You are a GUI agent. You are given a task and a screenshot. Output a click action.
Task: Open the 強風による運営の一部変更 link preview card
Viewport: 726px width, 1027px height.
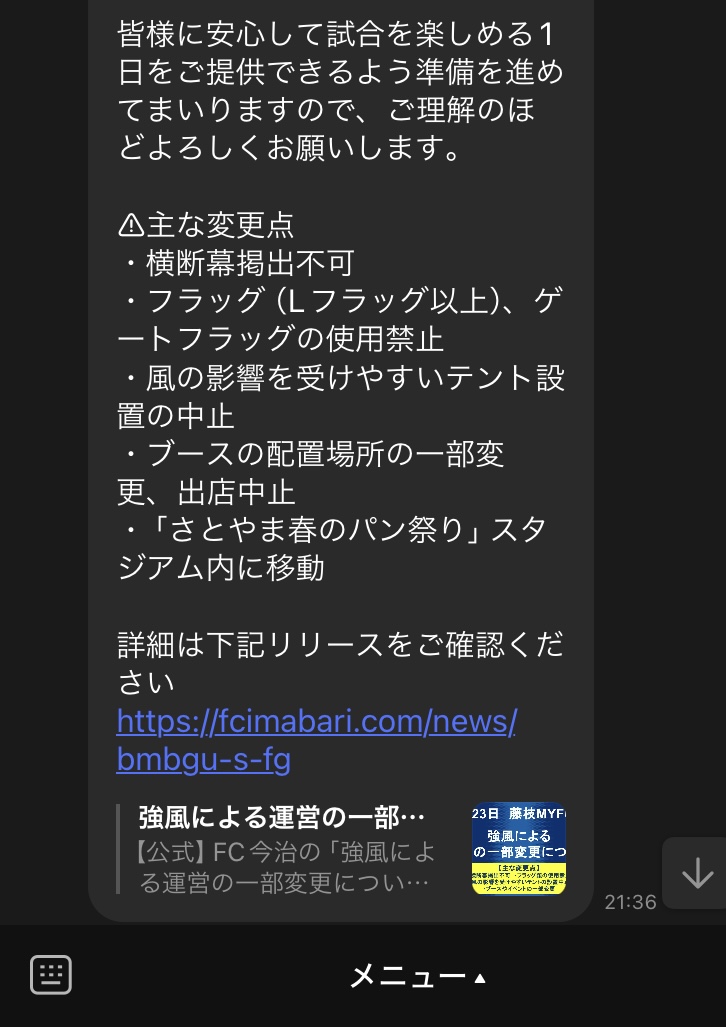[x=340, y=848]
